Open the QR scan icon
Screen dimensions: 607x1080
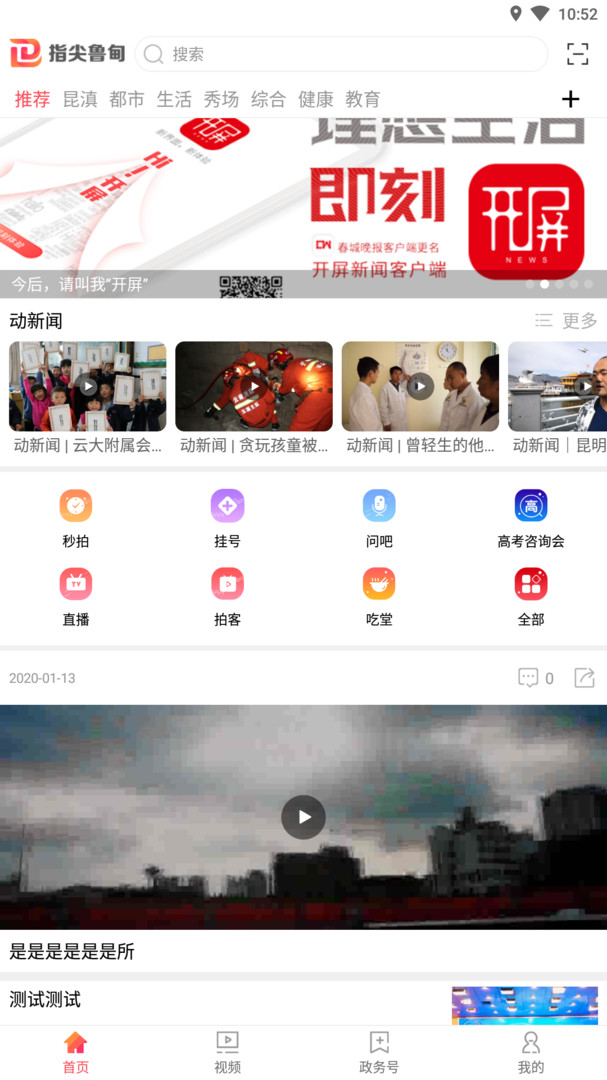coord(577,54)
